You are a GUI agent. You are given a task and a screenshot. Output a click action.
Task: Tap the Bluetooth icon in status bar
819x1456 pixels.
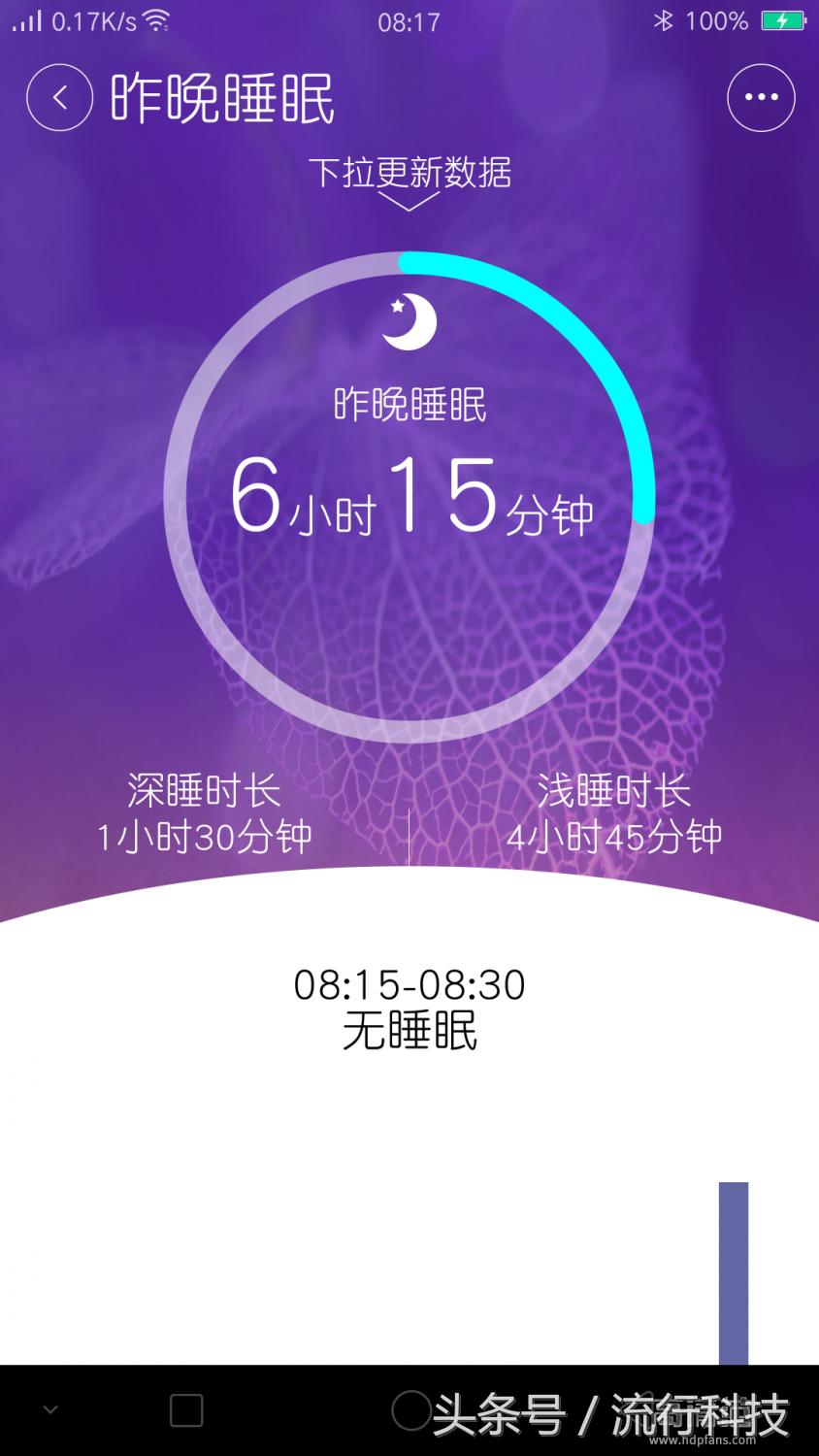(x=662, y=18)
